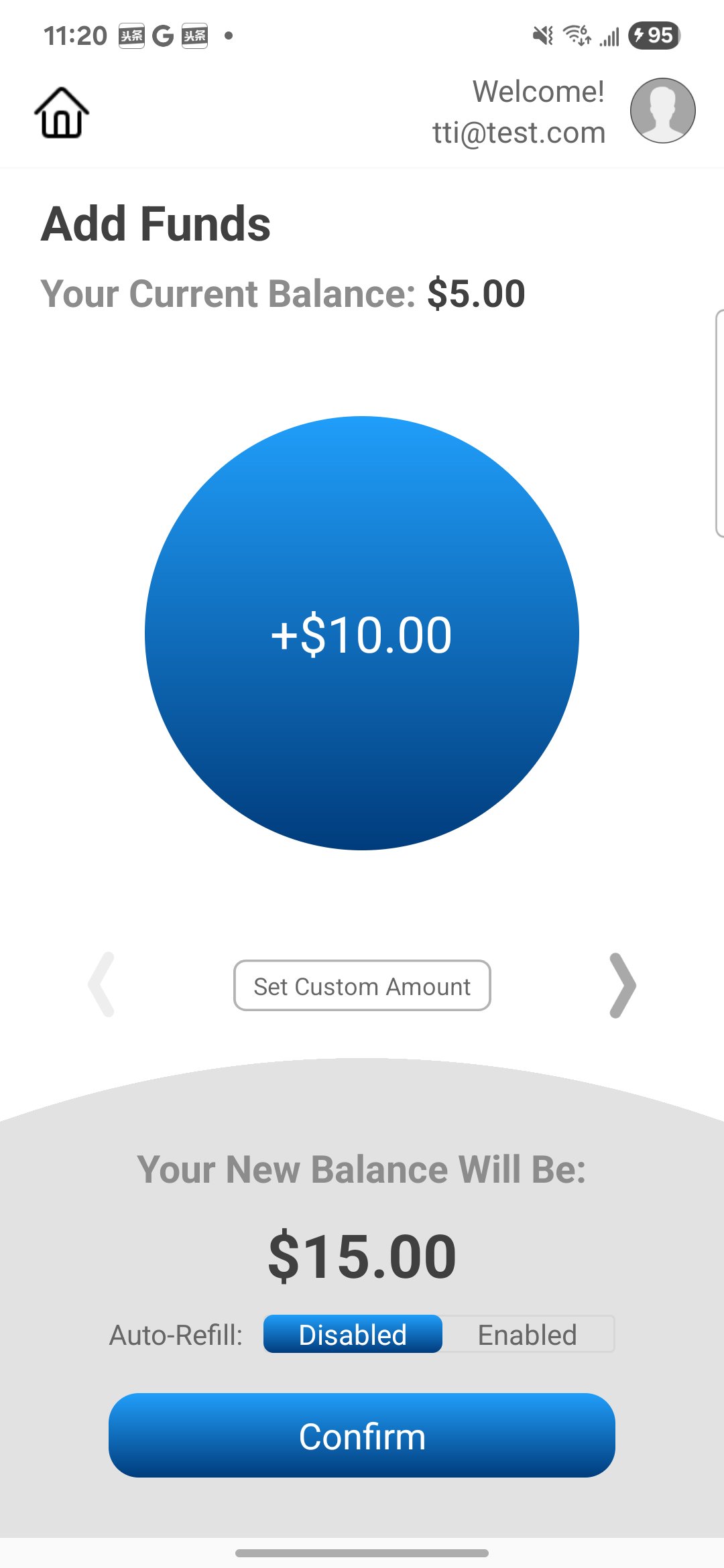Screen dimensions: 724x1568
Task: Show the previous fund amount
Action: coord(102,985)
